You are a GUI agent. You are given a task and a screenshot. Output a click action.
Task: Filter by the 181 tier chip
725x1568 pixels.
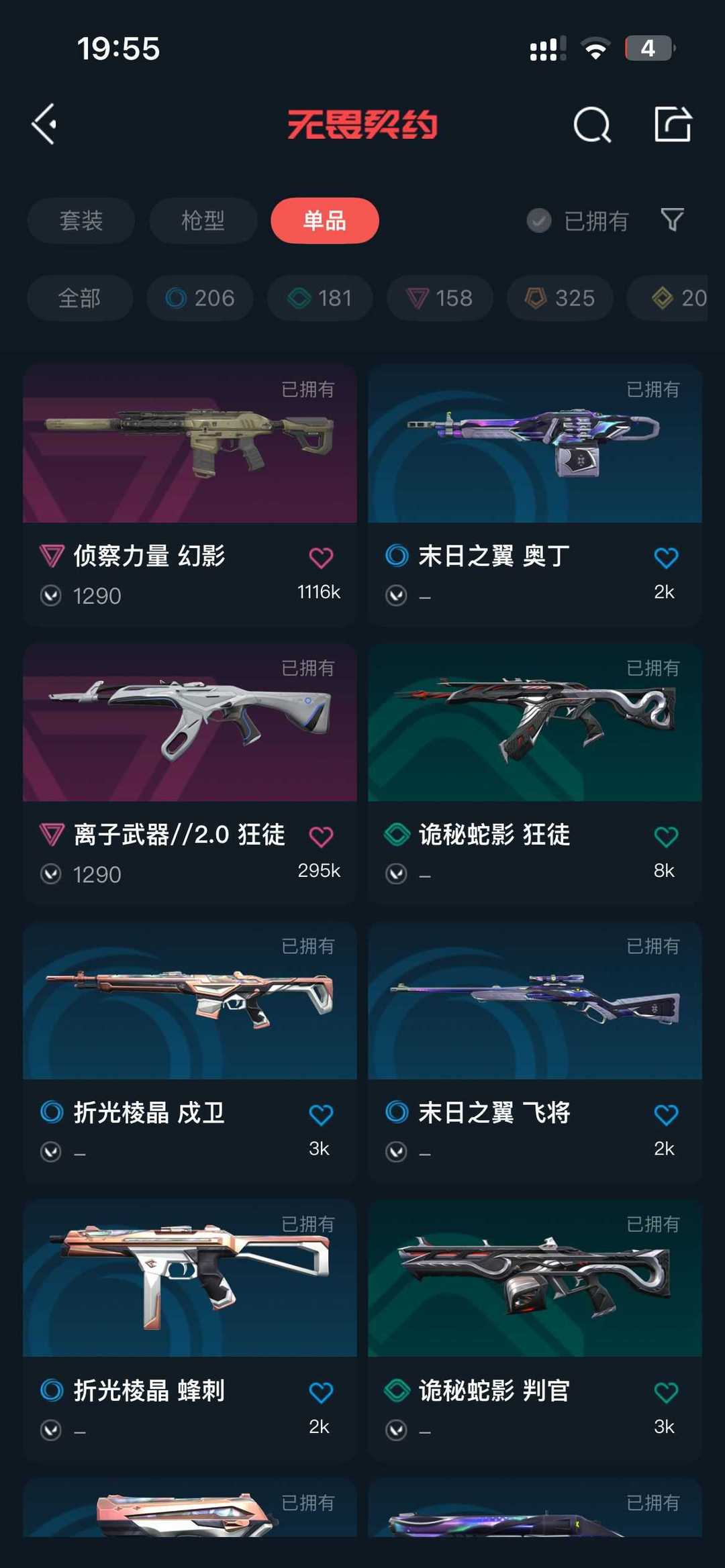pyautogui.click(x=320, y=298)
